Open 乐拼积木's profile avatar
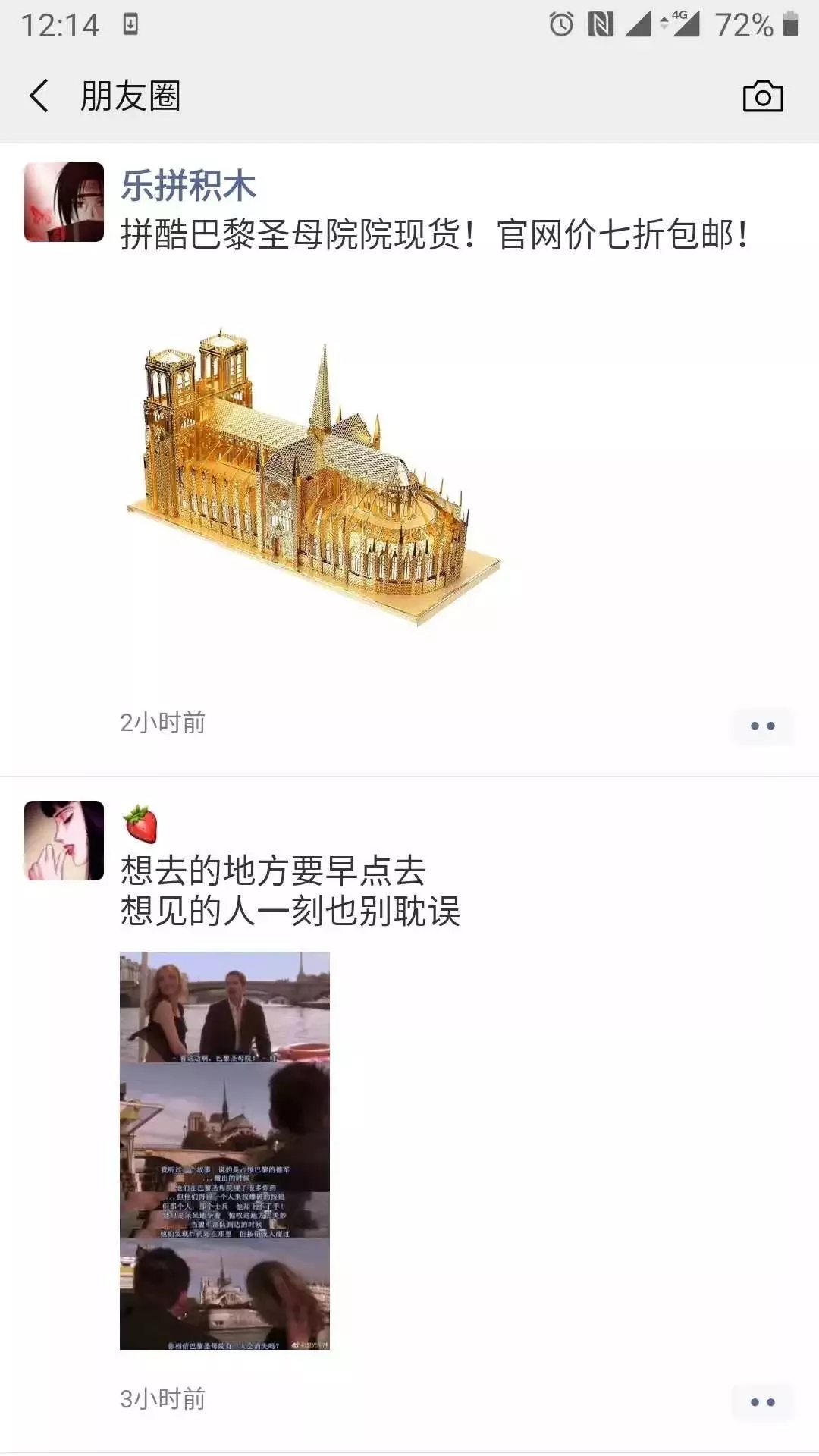Image resolution: width=819 pixels, height=1456 pixels. tap(64, 202)
